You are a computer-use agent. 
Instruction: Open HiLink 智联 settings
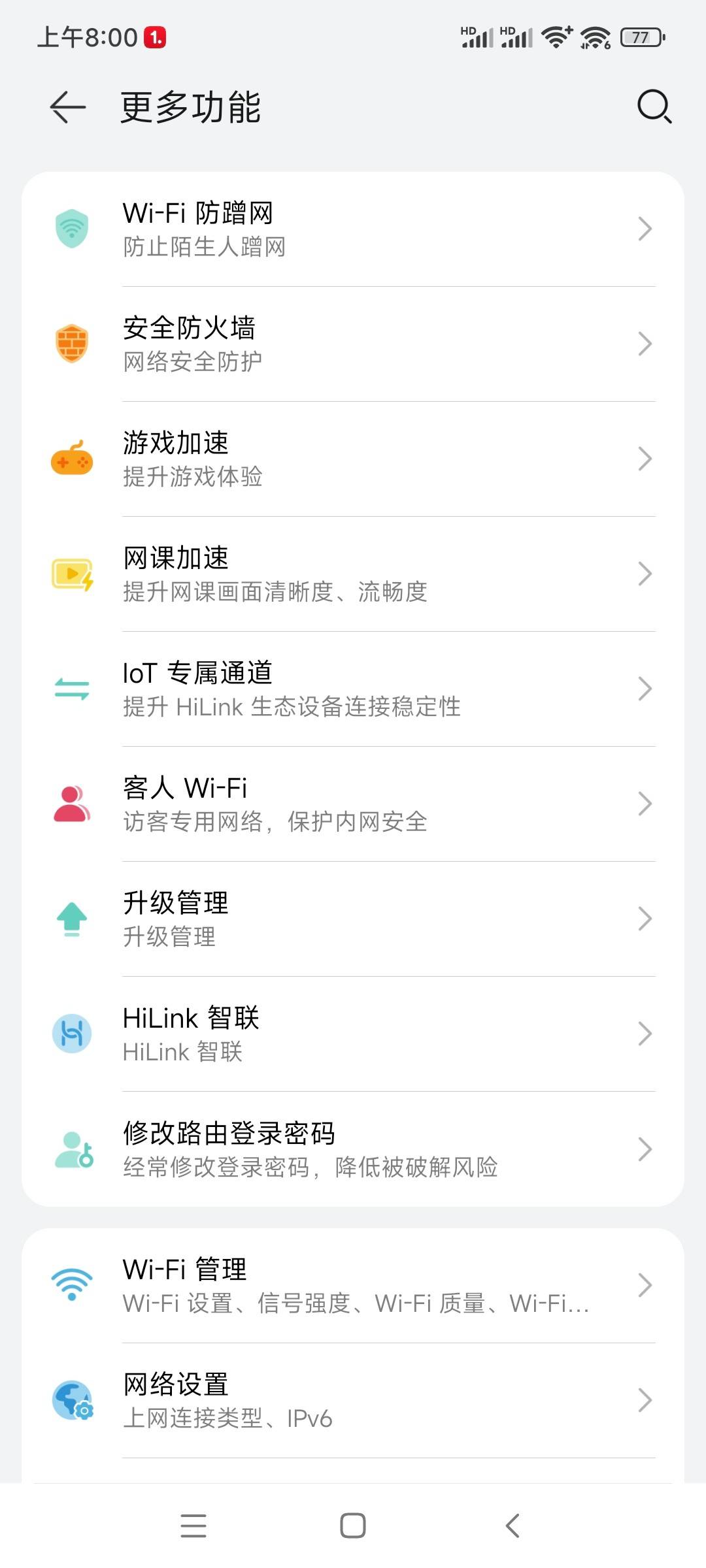coord(353,1034)
